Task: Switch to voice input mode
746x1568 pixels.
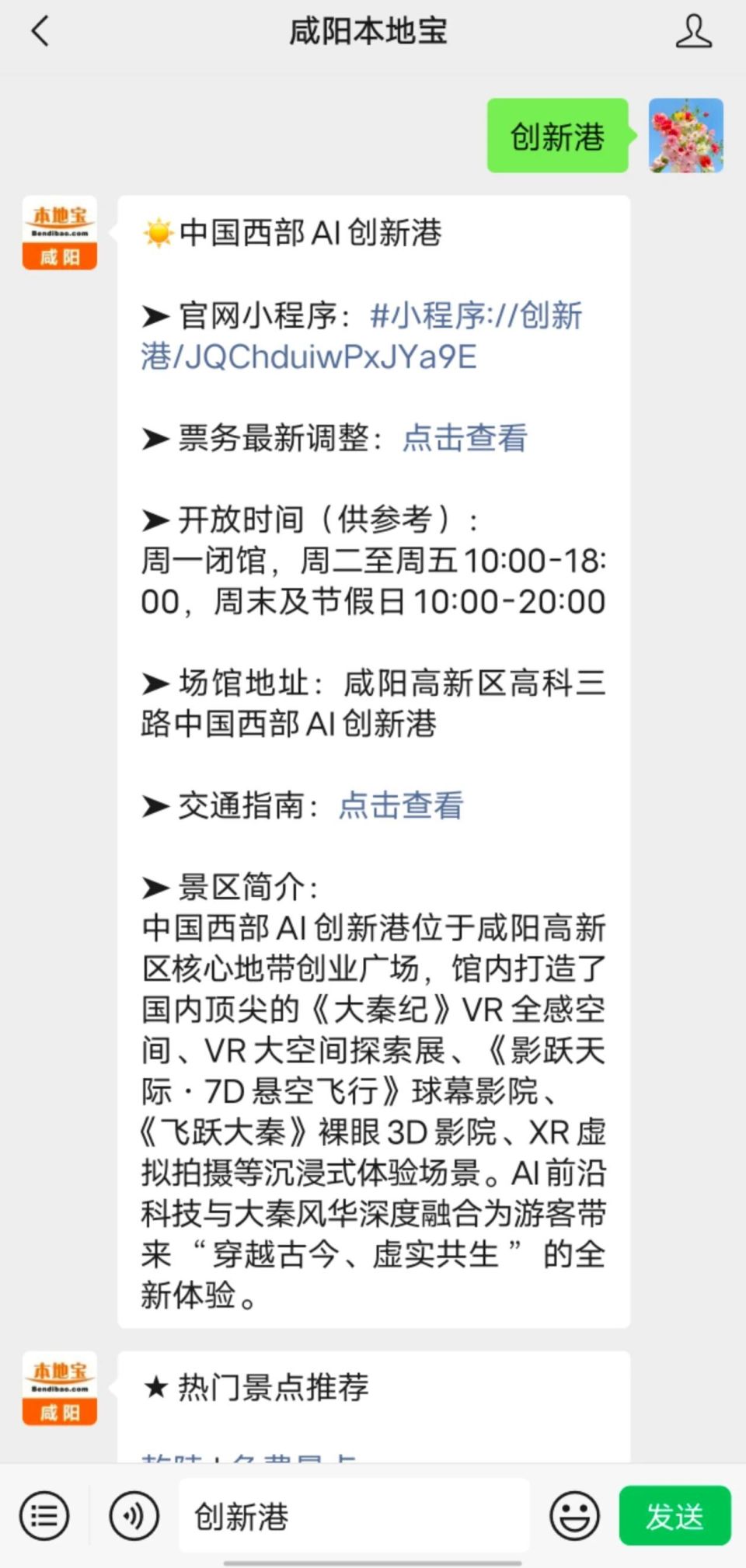Action: coord(131,1515)
